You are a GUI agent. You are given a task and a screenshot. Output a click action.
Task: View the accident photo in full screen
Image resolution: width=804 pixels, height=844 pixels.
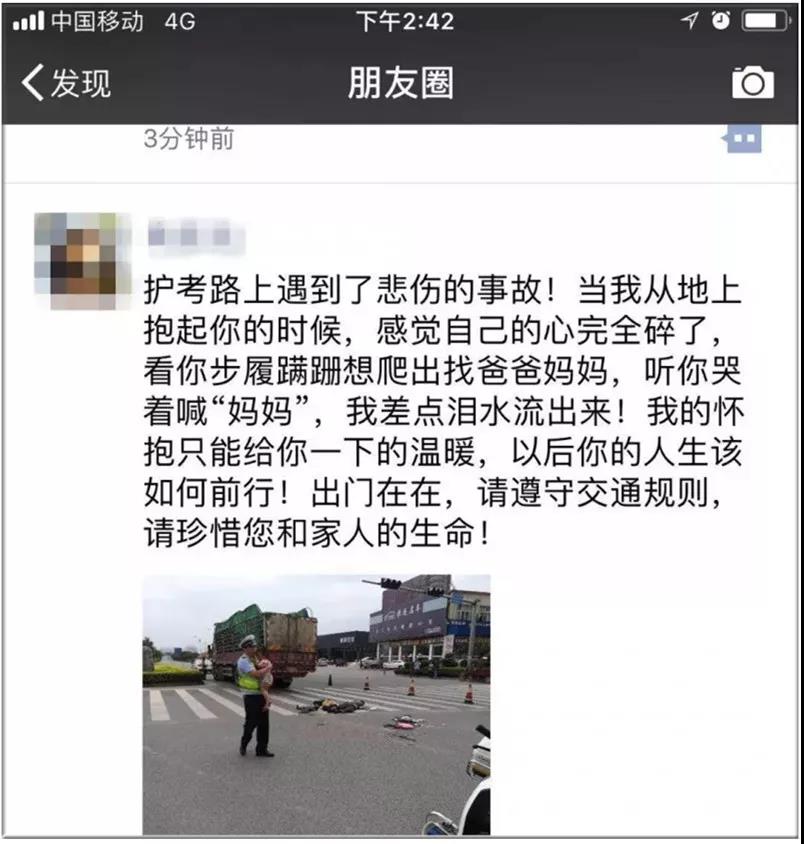click(316, 704)
